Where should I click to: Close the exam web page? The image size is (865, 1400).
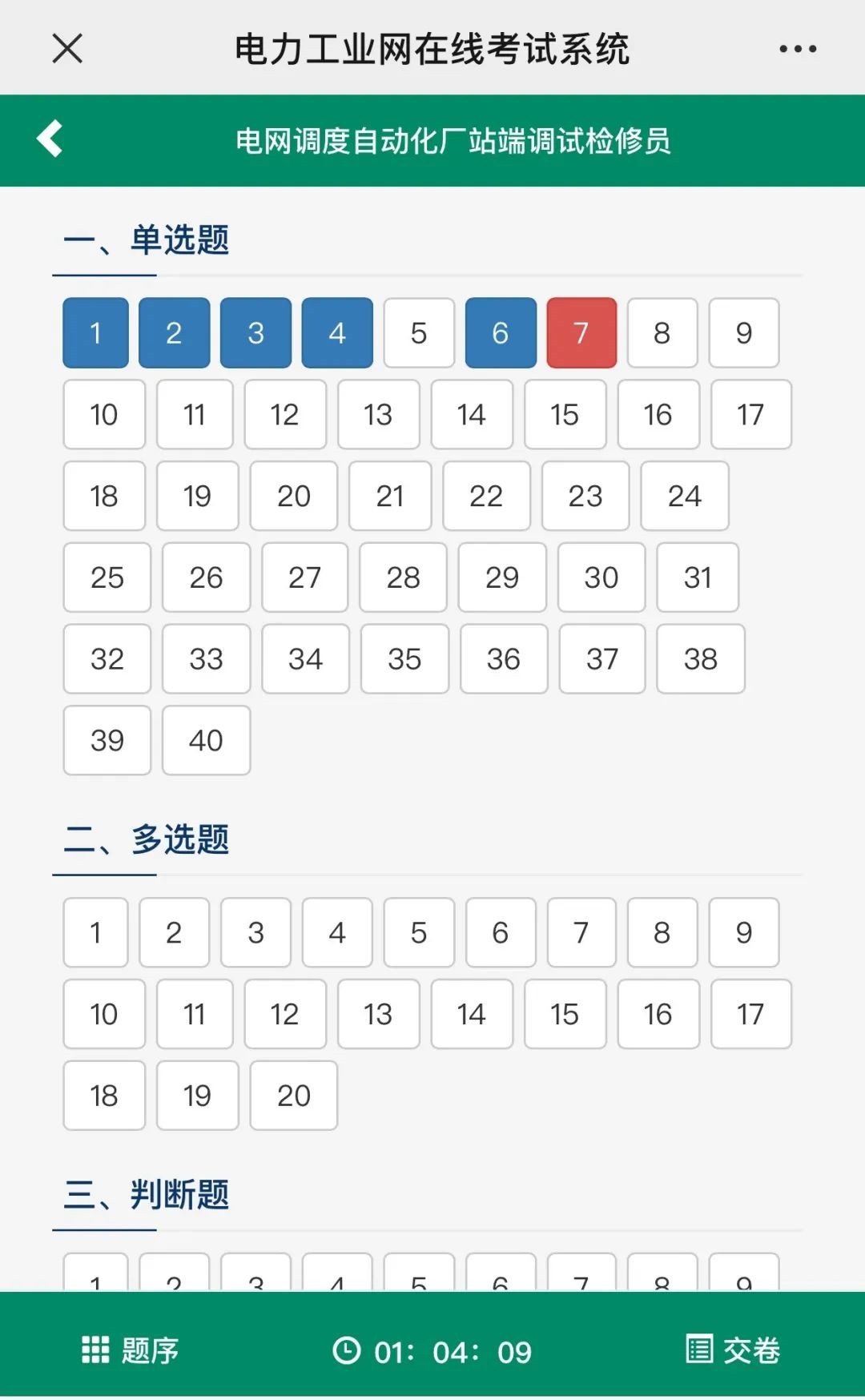coord(67,48)
